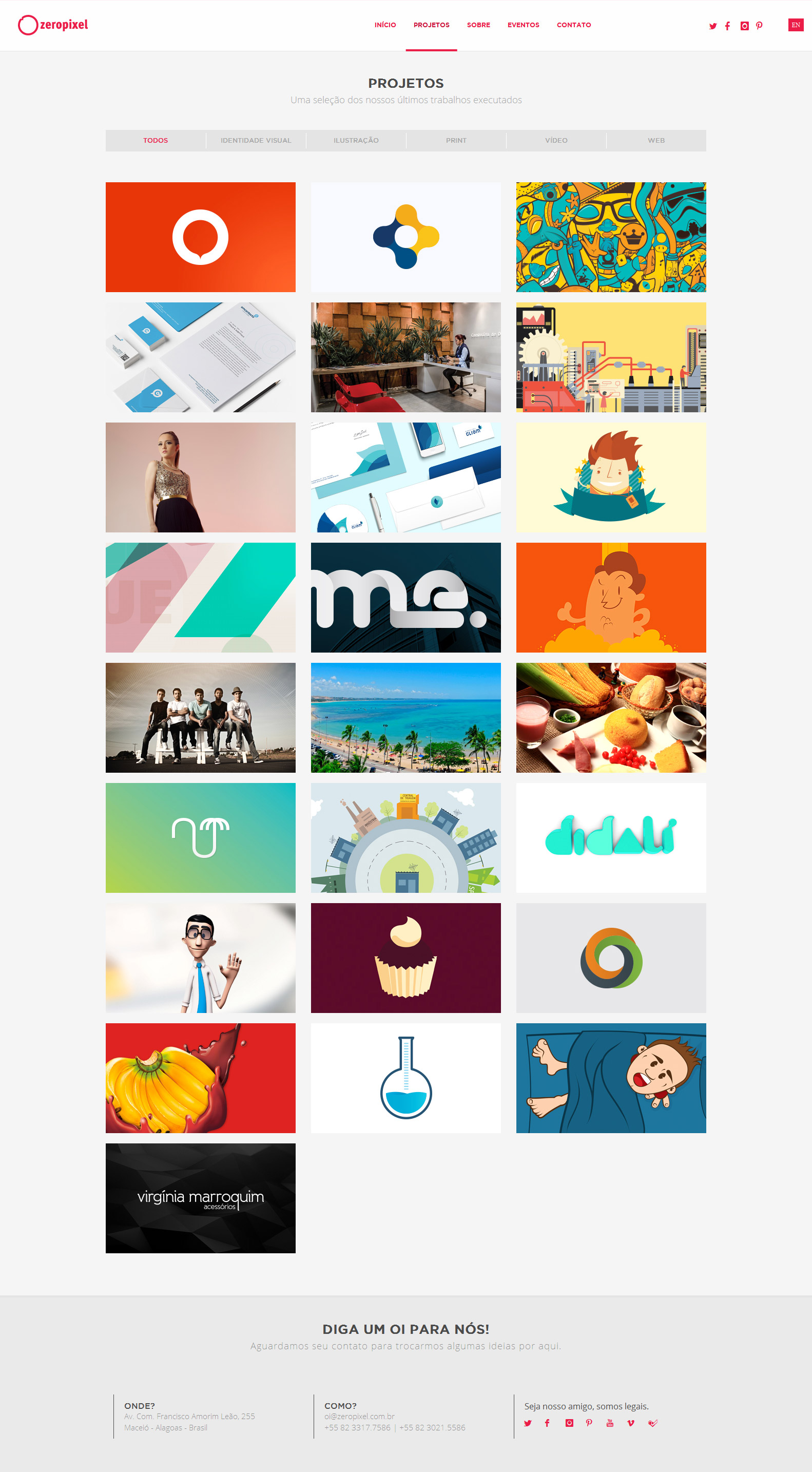Viewport: 812px width, 1472px height.
Task: Navigate to CONTATO
Action: pyautogui.click(x=573, y=25)
